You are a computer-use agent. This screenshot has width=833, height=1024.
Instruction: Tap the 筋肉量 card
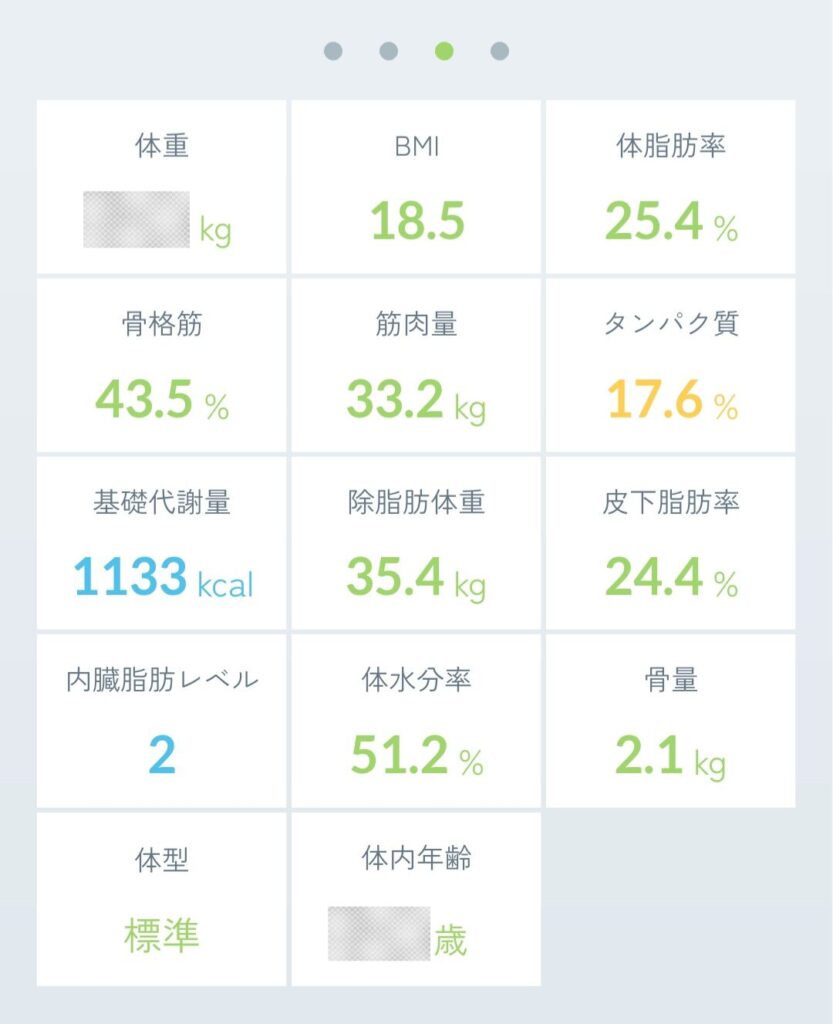pos(416,365)
